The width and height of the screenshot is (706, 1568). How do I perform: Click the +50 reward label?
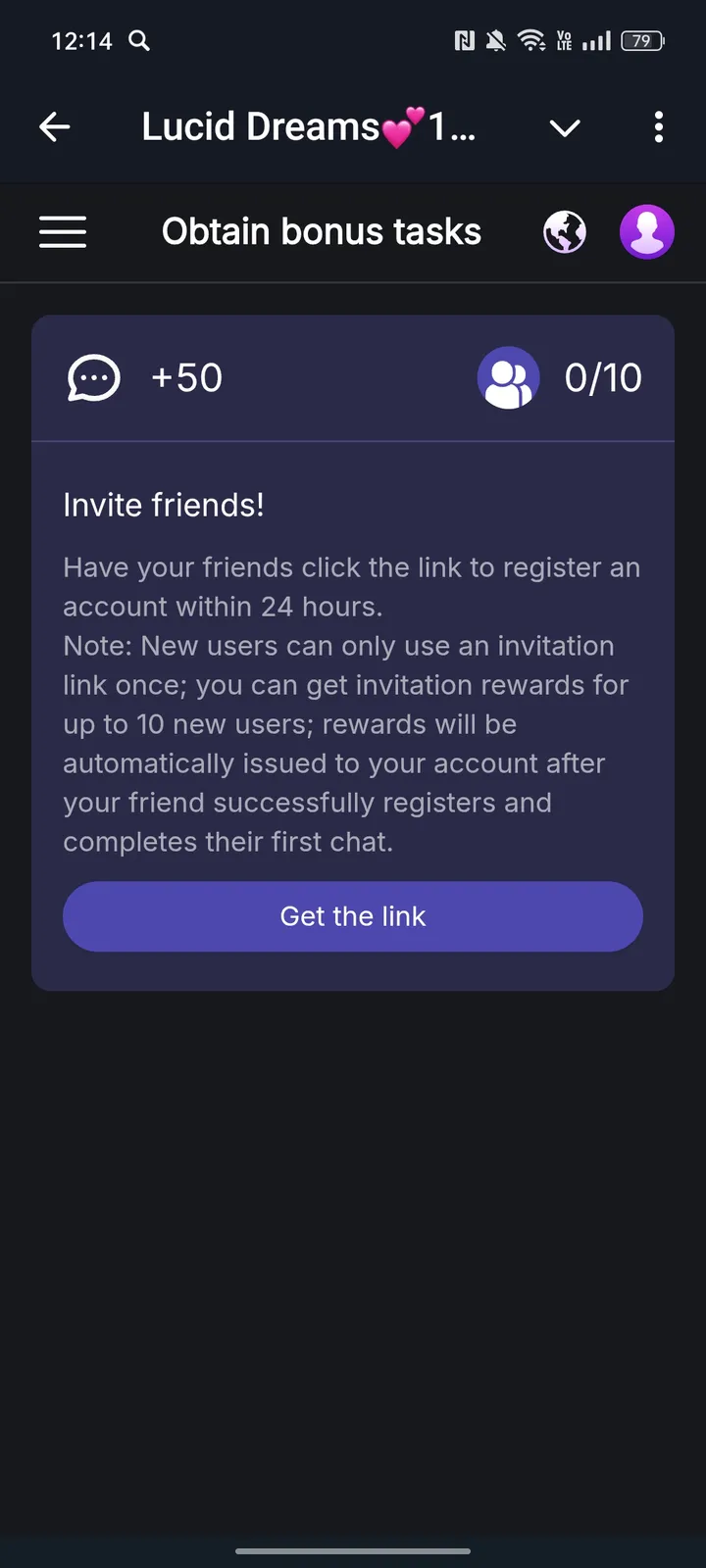tap(186, 377)
